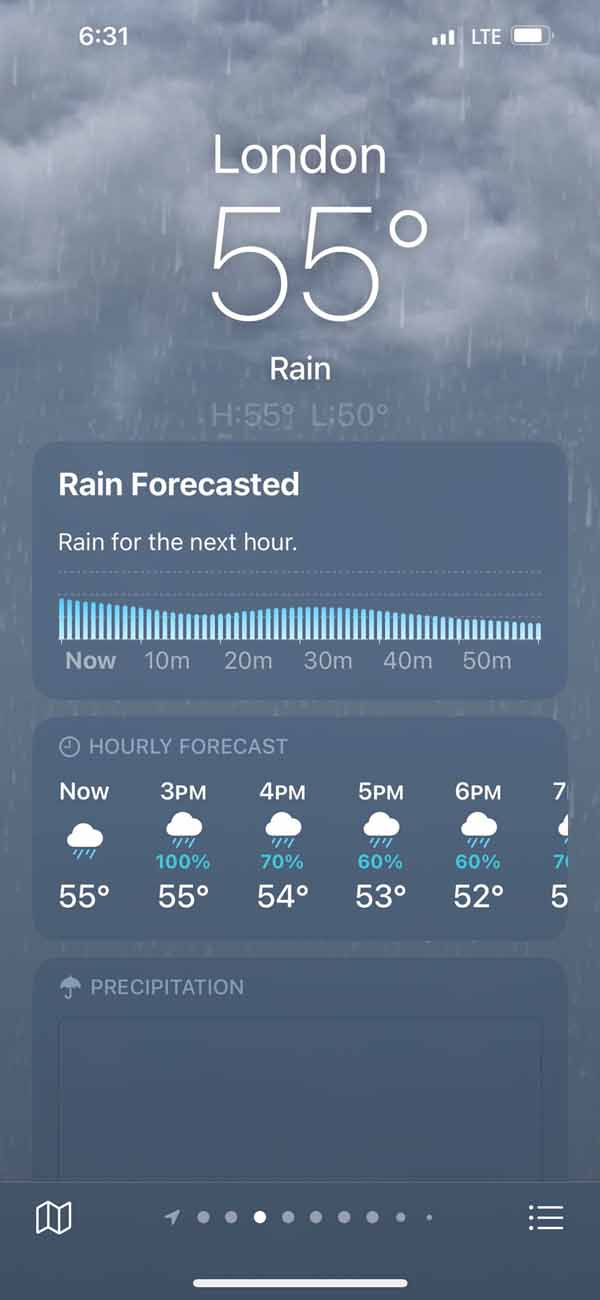Open the weather map
This screenshot has width=600, height=1300.
coord(53,1217)
